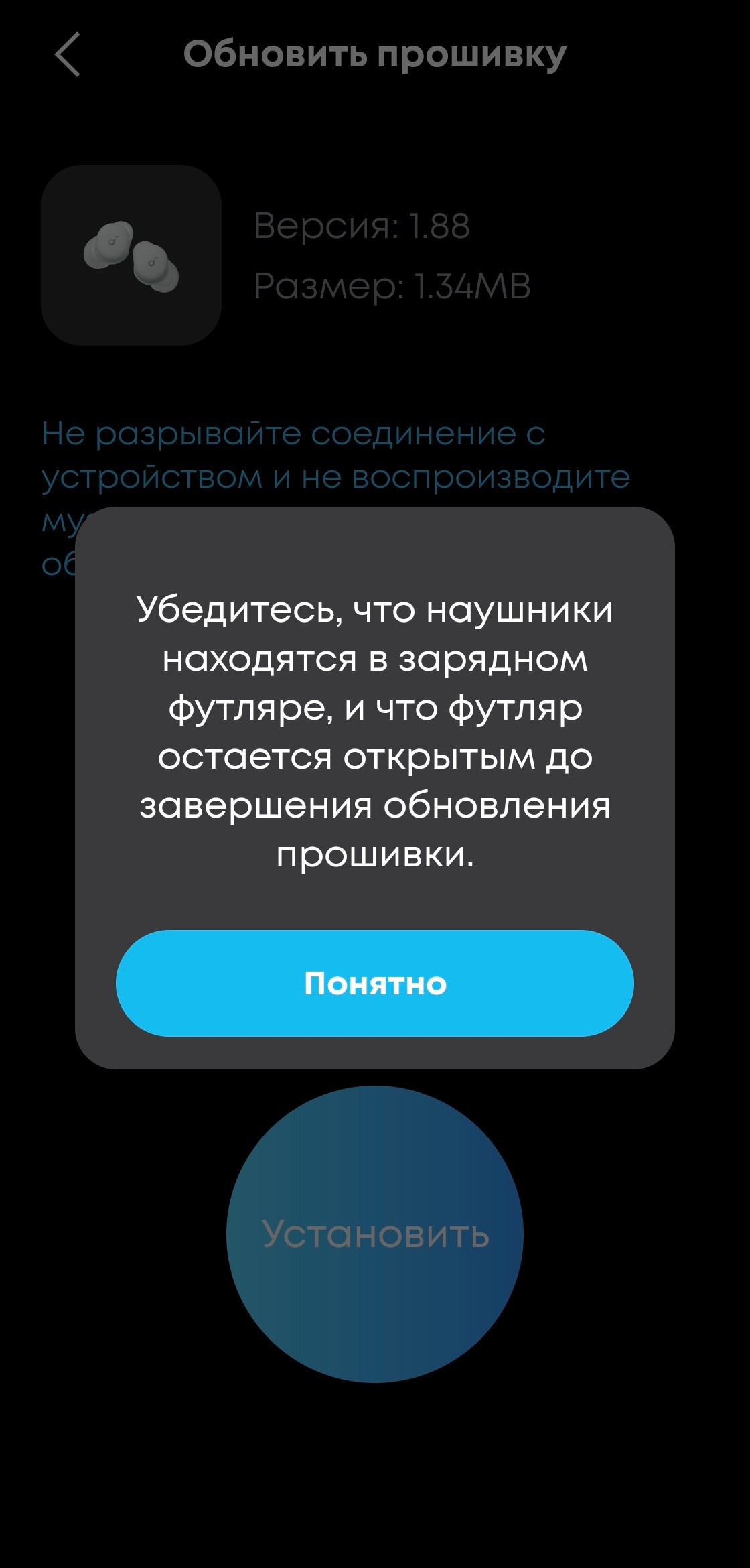The width and height of the screenshot is (750, 1568).
Task: Tap the Установить firmware button
Action: [x=374, y=1234]
